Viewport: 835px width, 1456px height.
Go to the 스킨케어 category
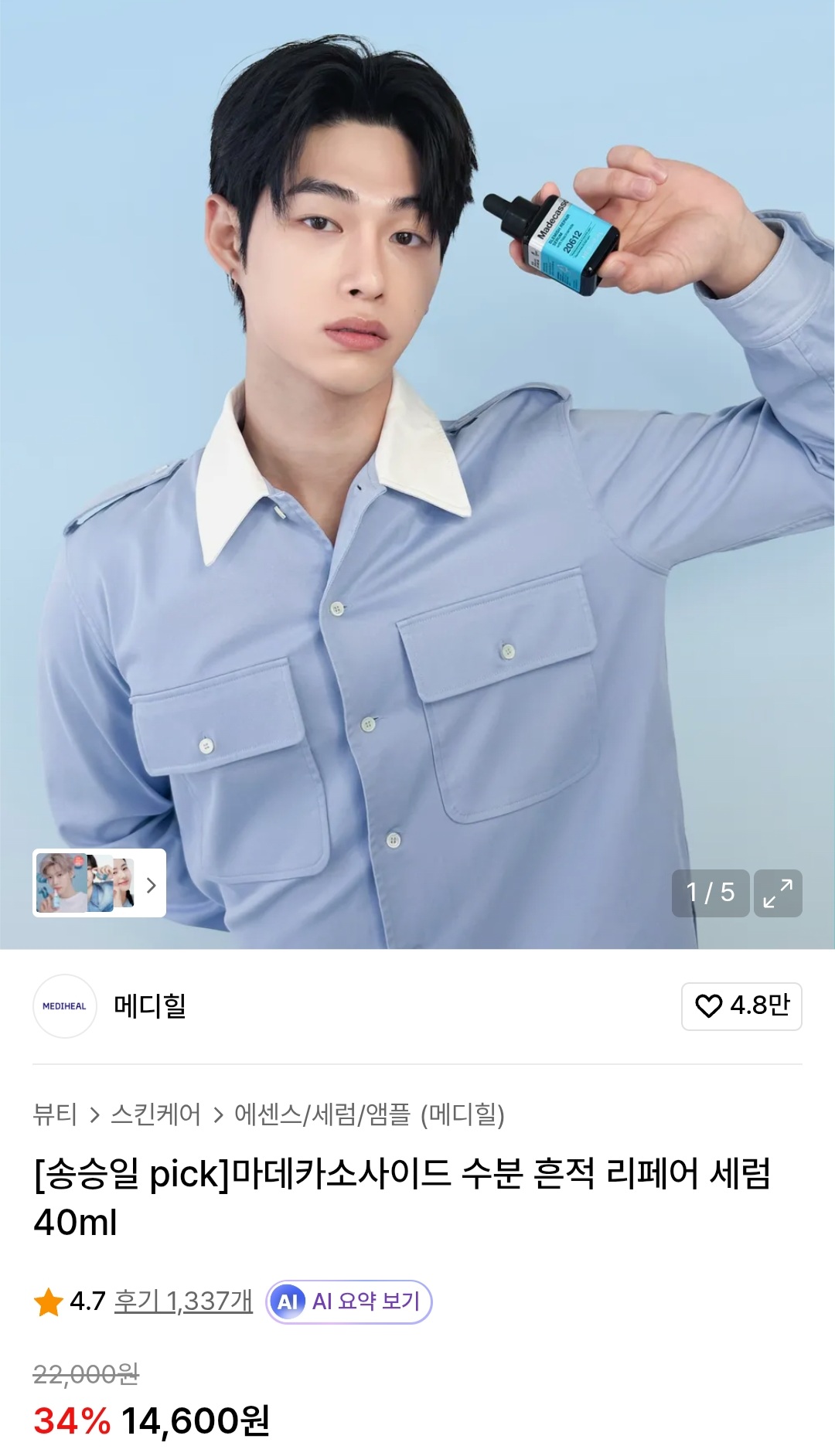(155, 1114)
